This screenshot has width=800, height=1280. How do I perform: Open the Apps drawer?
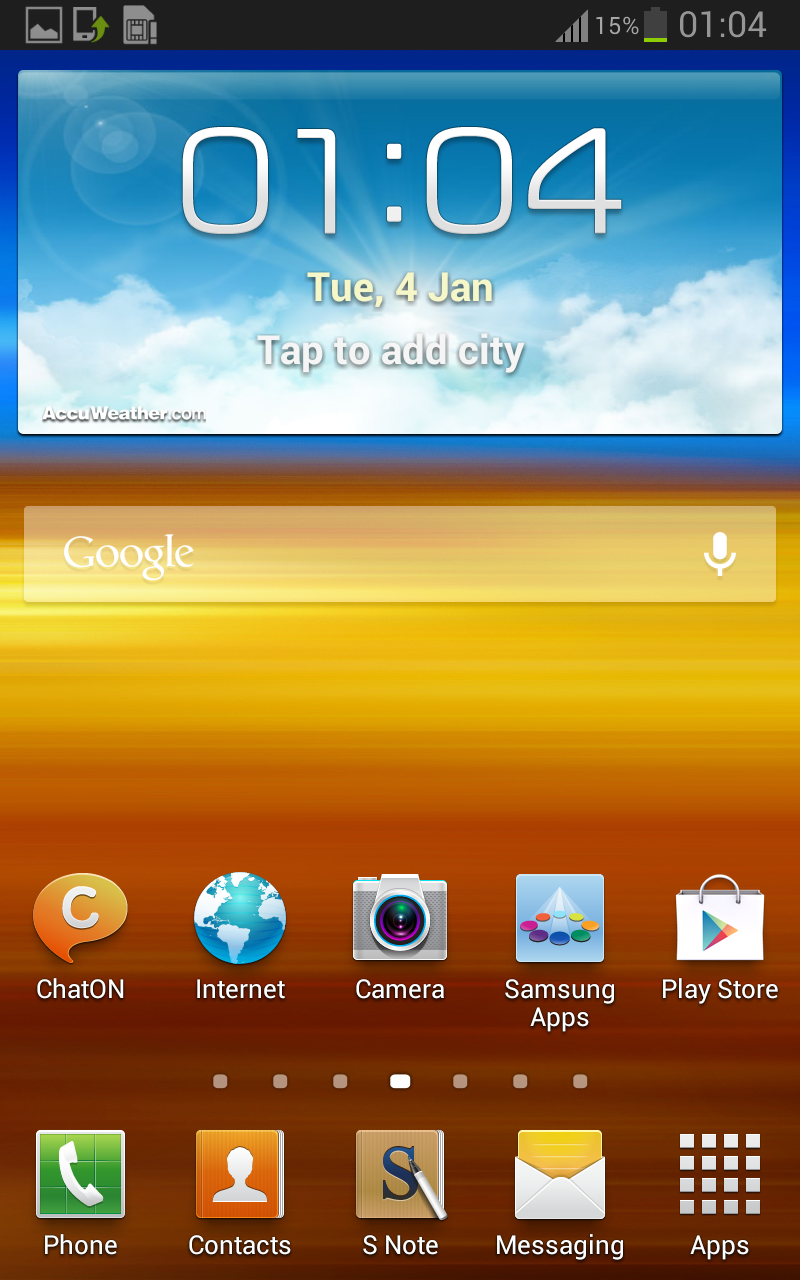coord(720,1175)
